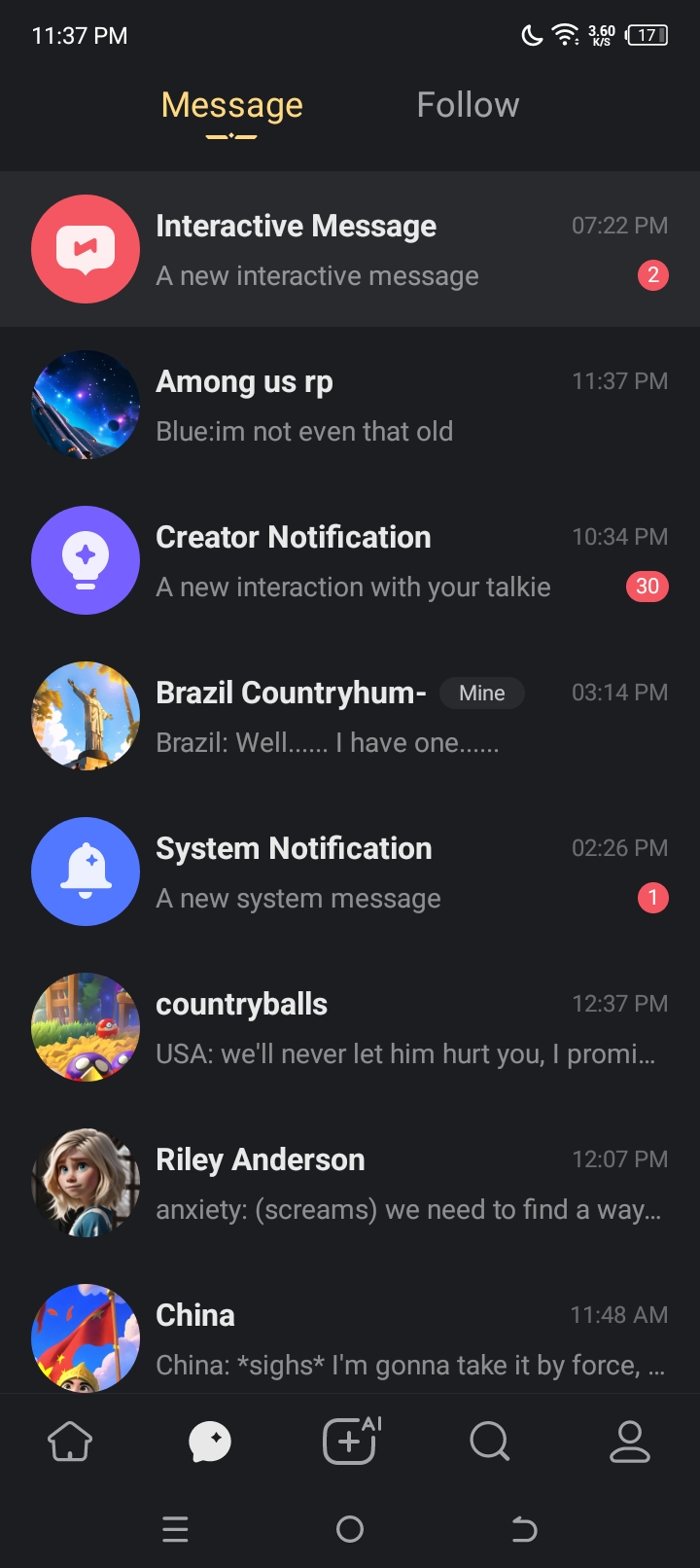Open the search tab
The image size is (700, 1568).
click(x=489, y=1441)
